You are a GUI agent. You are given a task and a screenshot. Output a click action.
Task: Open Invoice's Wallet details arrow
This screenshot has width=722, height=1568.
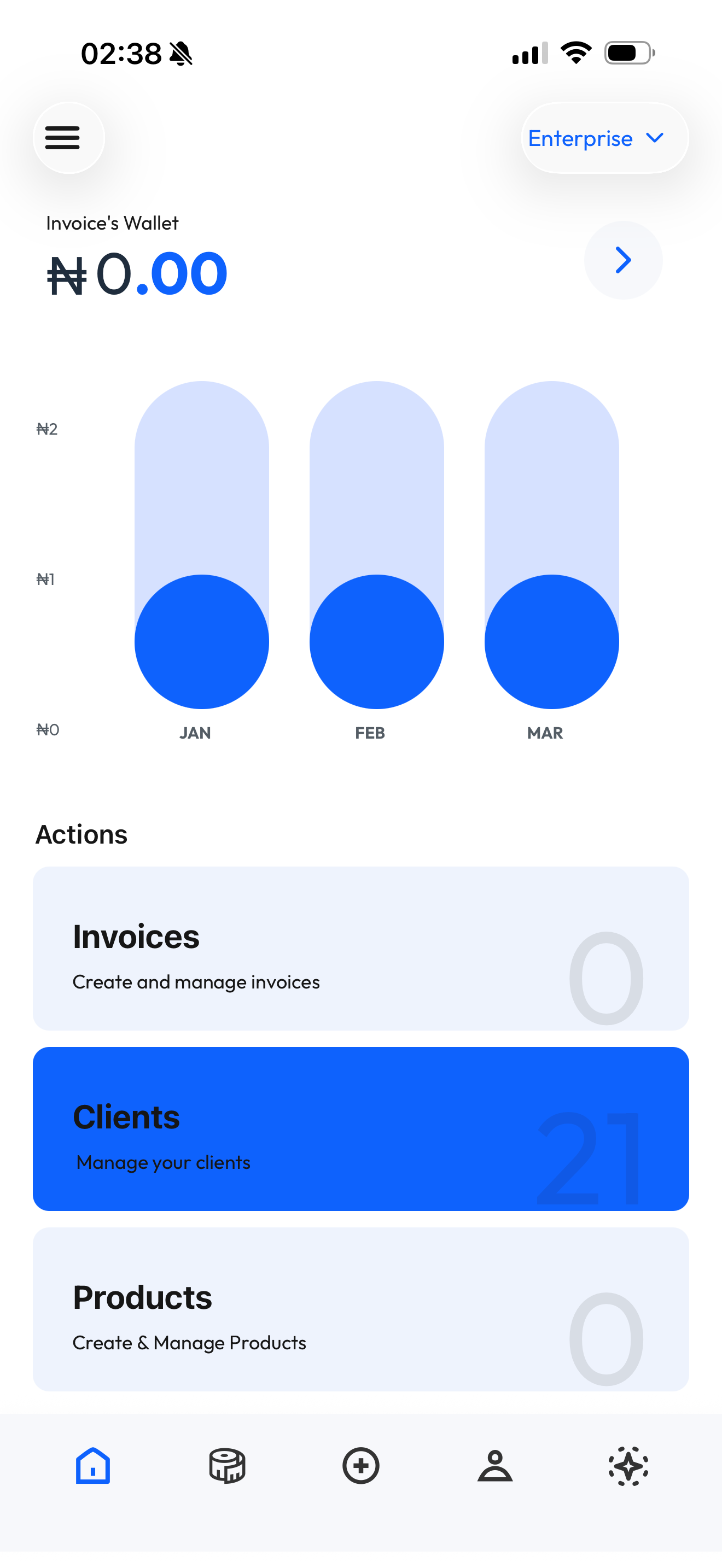click(623, 261)
